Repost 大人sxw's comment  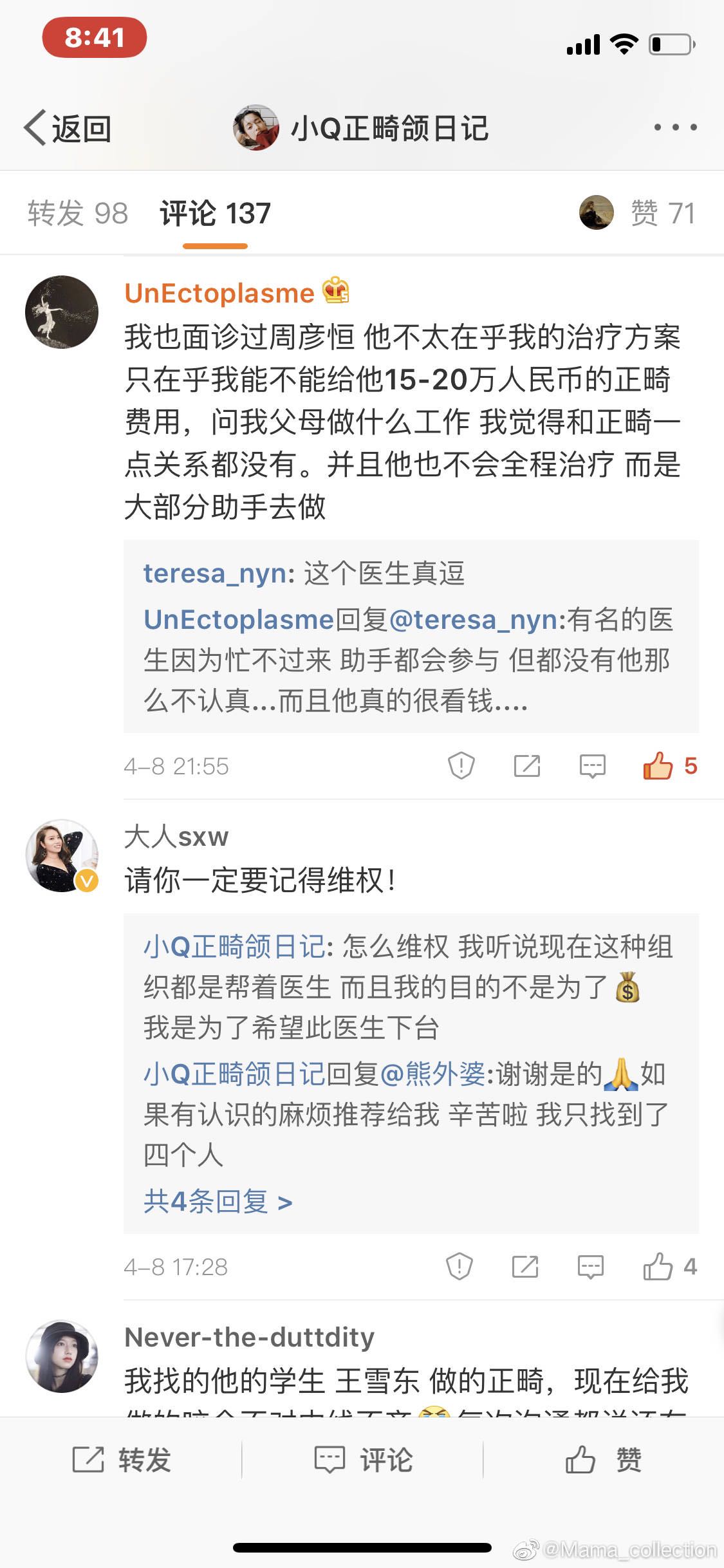point(524,1267)
